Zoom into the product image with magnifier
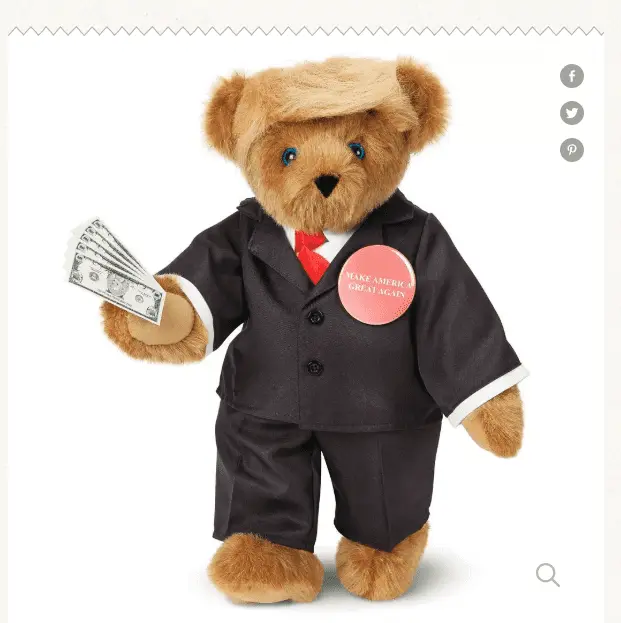Viewport: 621px width, 623px height. pyautogui.click(x=547, y=574)
